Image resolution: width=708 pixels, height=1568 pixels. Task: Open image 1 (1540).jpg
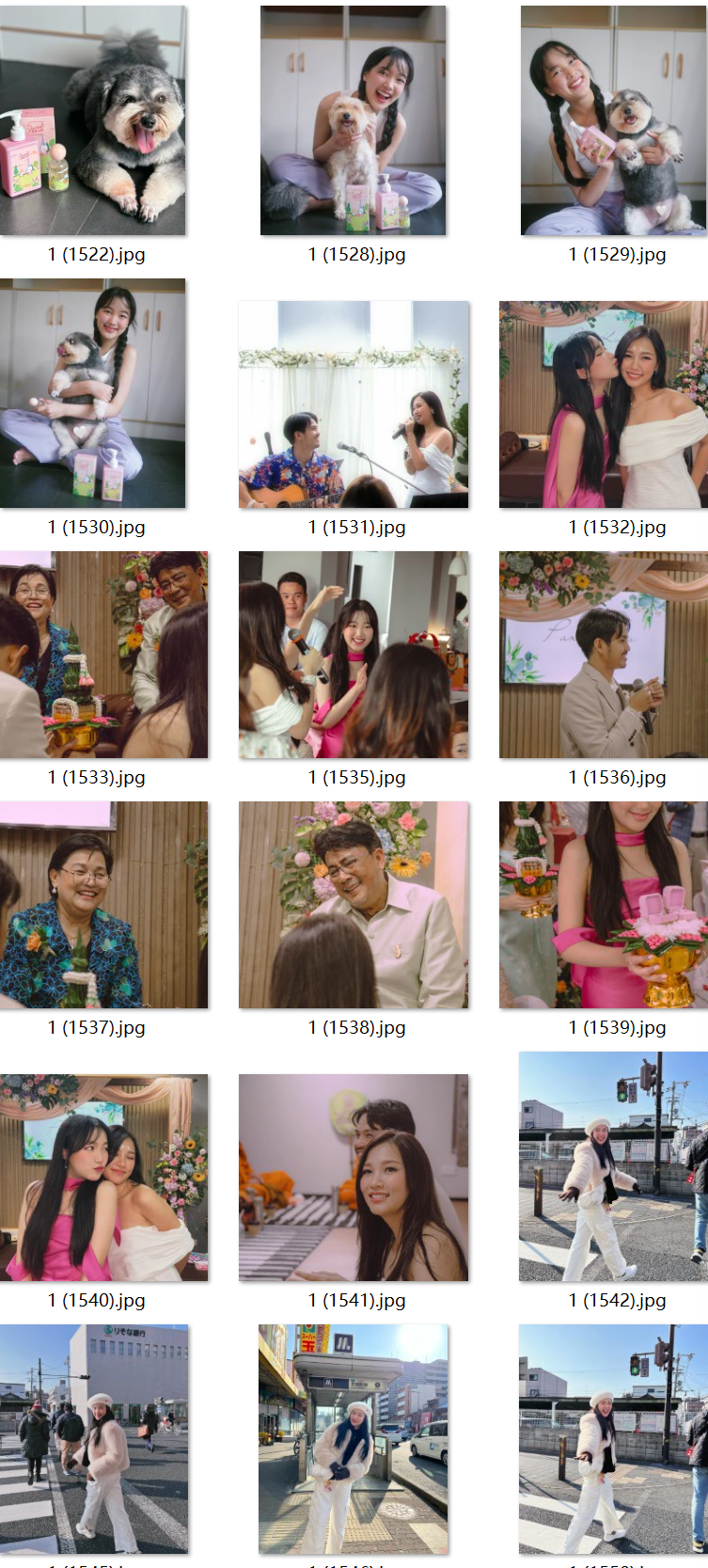tap(103, 1178)
